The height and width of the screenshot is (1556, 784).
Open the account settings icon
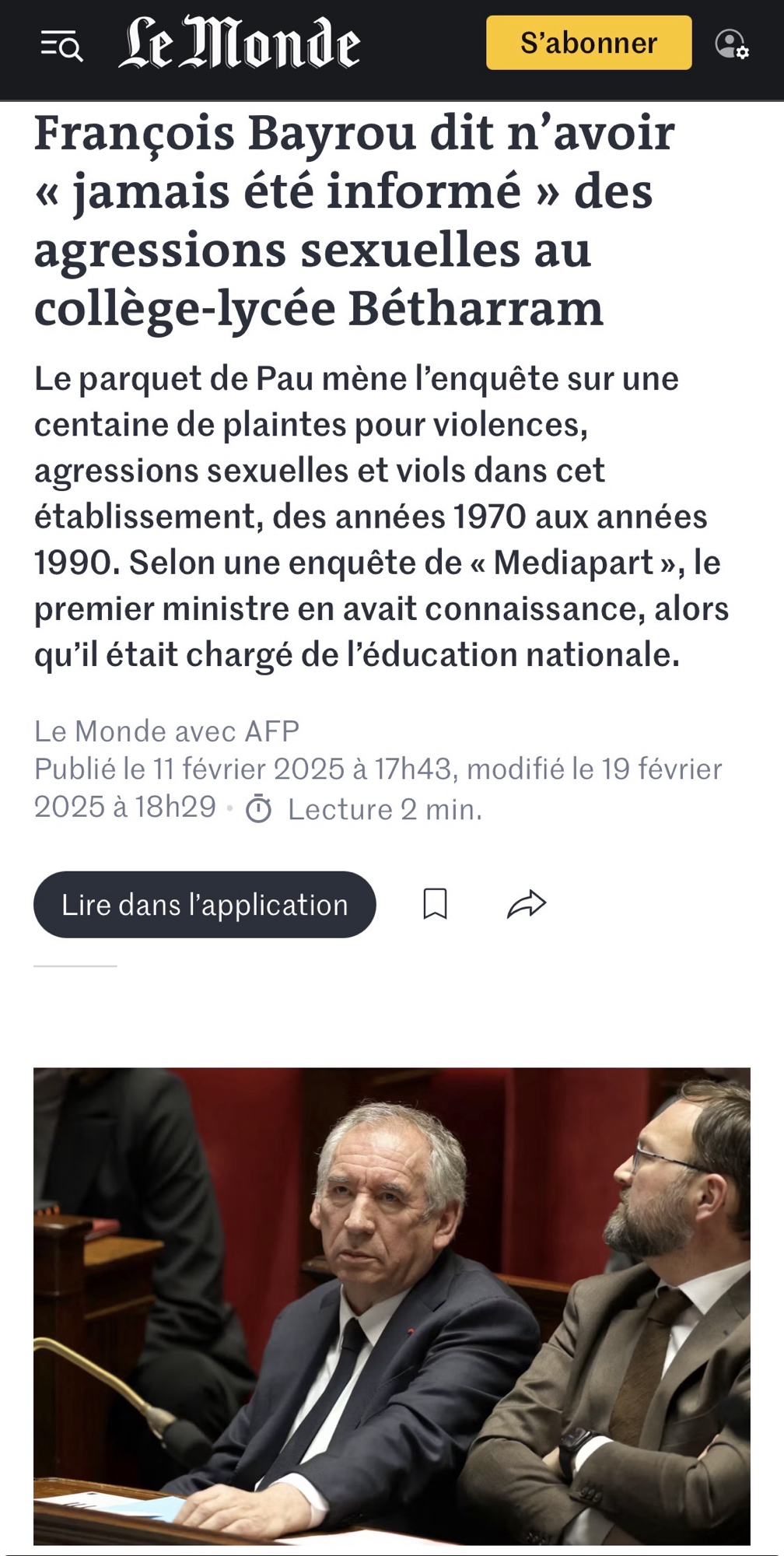point(731,44)
